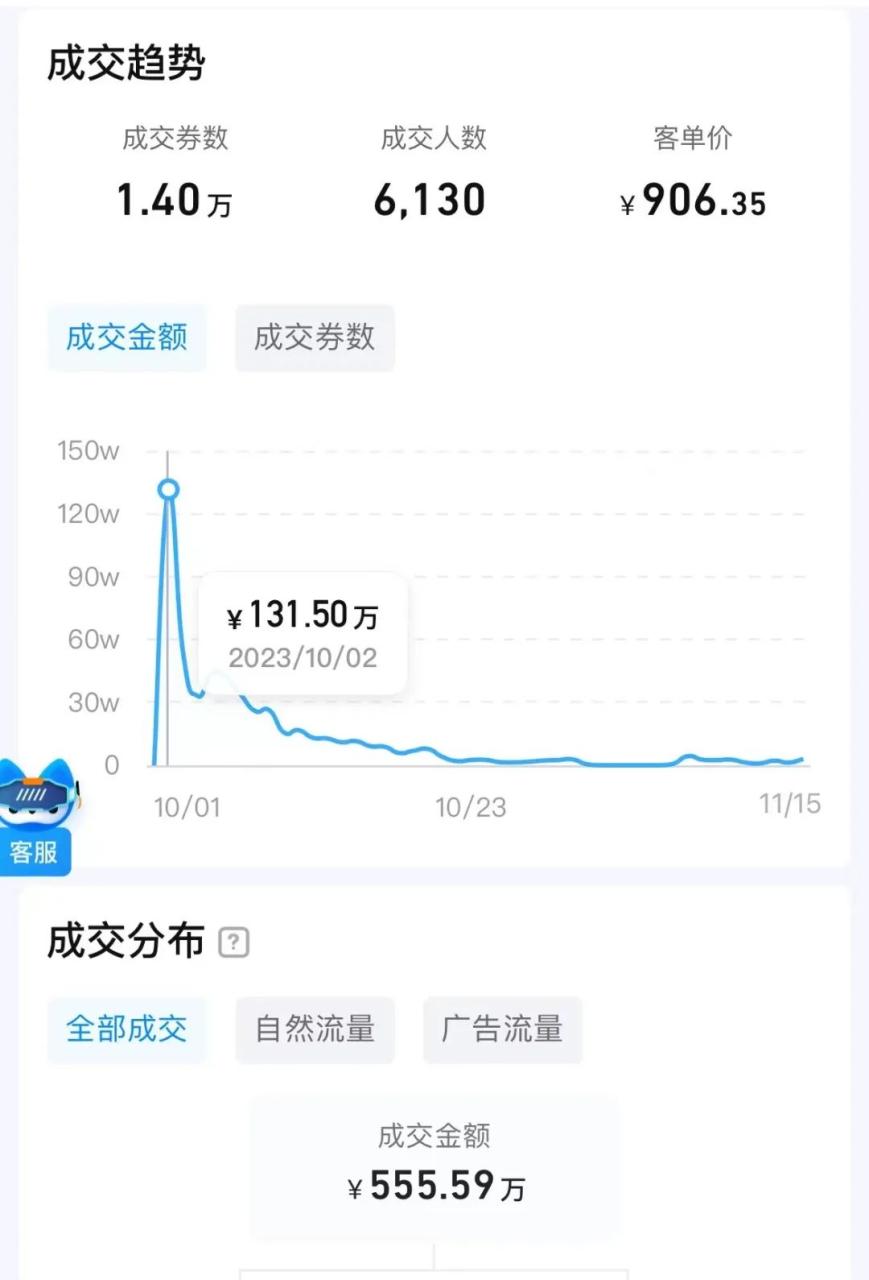Open the 客服 customer service assistant
869x1280 pixels.
[x=36, y=852]
